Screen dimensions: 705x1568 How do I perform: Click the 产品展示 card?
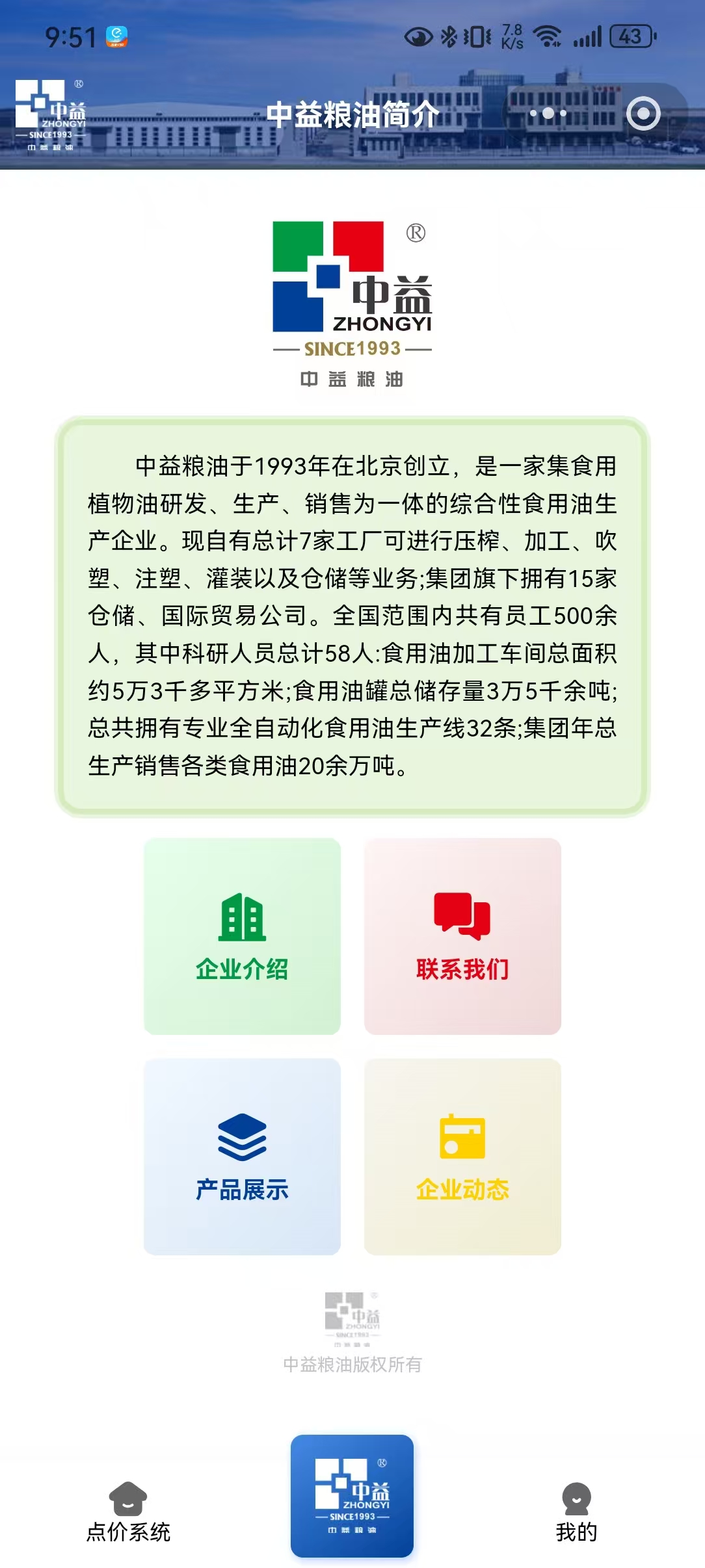[x=241, y=1157]
